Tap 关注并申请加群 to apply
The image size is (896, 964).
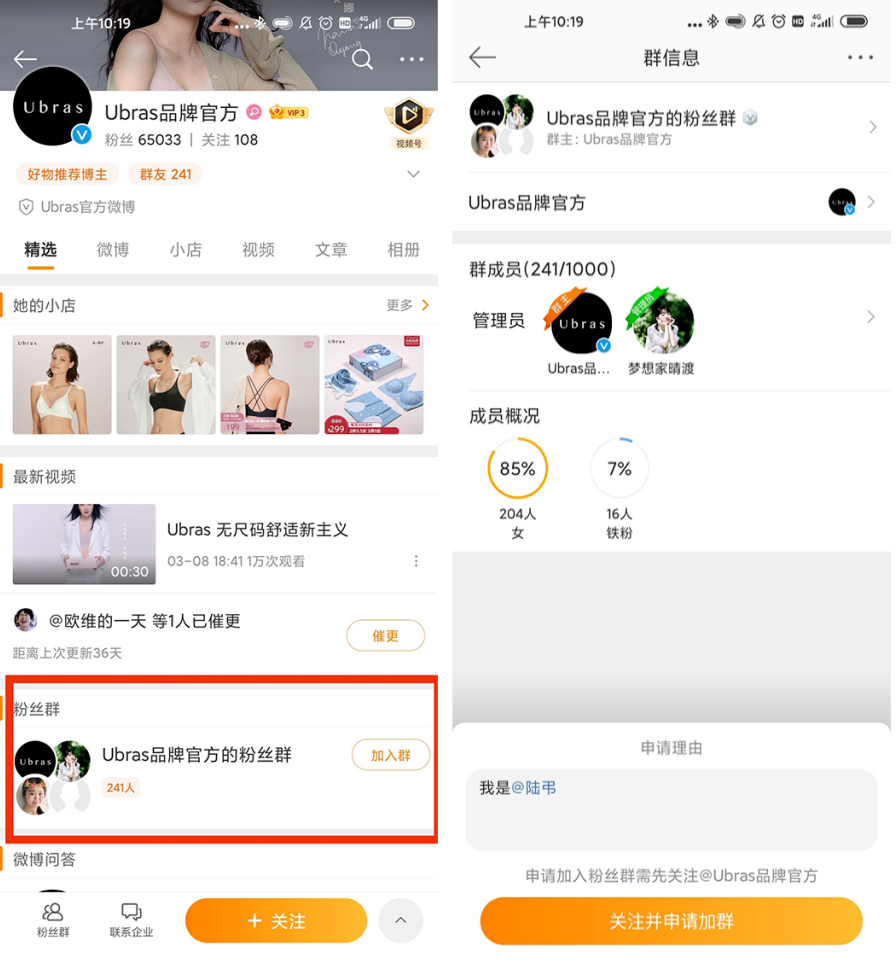click(x=671, y=921)
